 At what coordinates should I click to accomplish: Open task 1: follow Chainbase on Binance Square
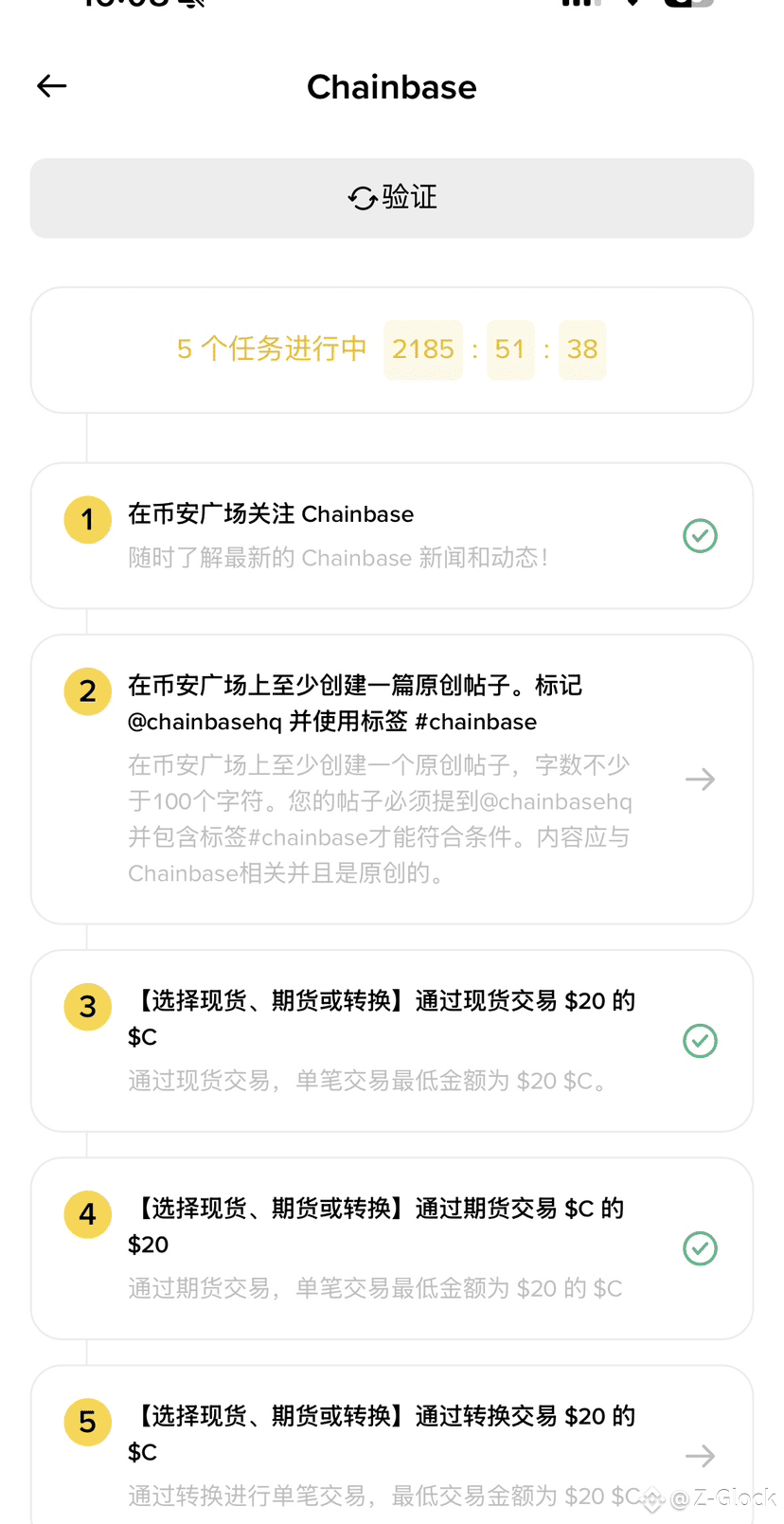point(391,535)
